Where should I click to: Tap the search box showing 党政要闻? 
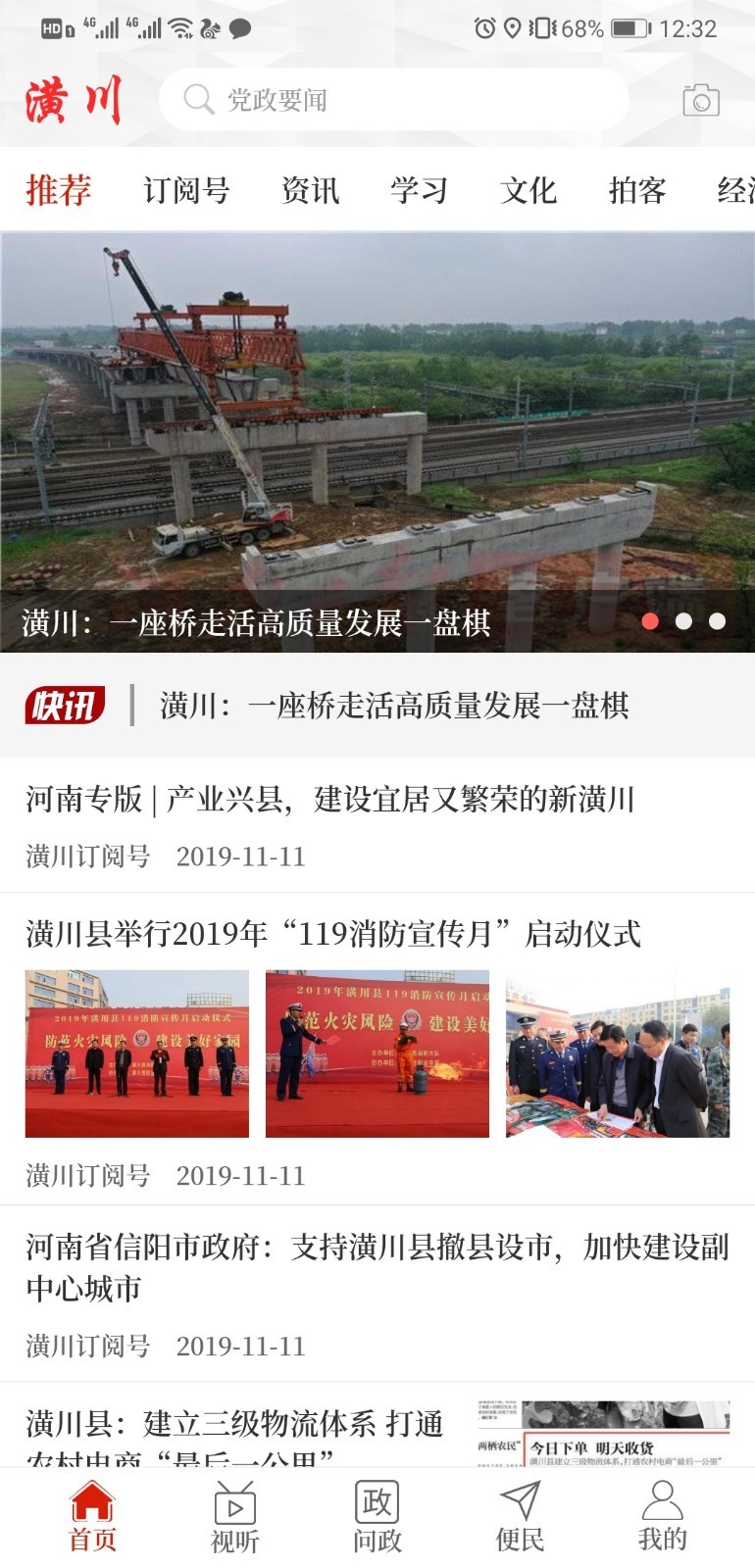[392, 99]
